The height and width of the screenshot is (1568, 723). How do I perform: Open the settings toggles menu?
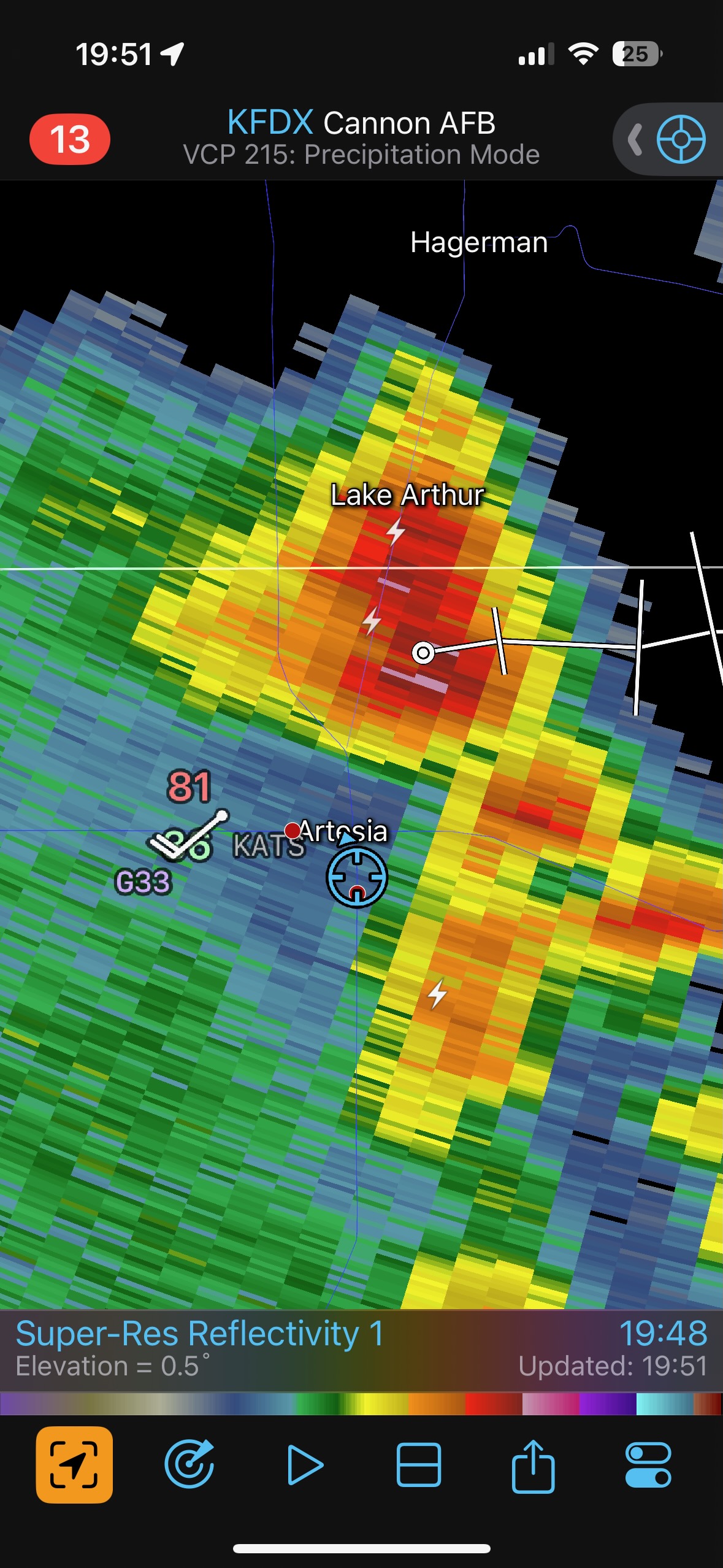coord(648,1465)
